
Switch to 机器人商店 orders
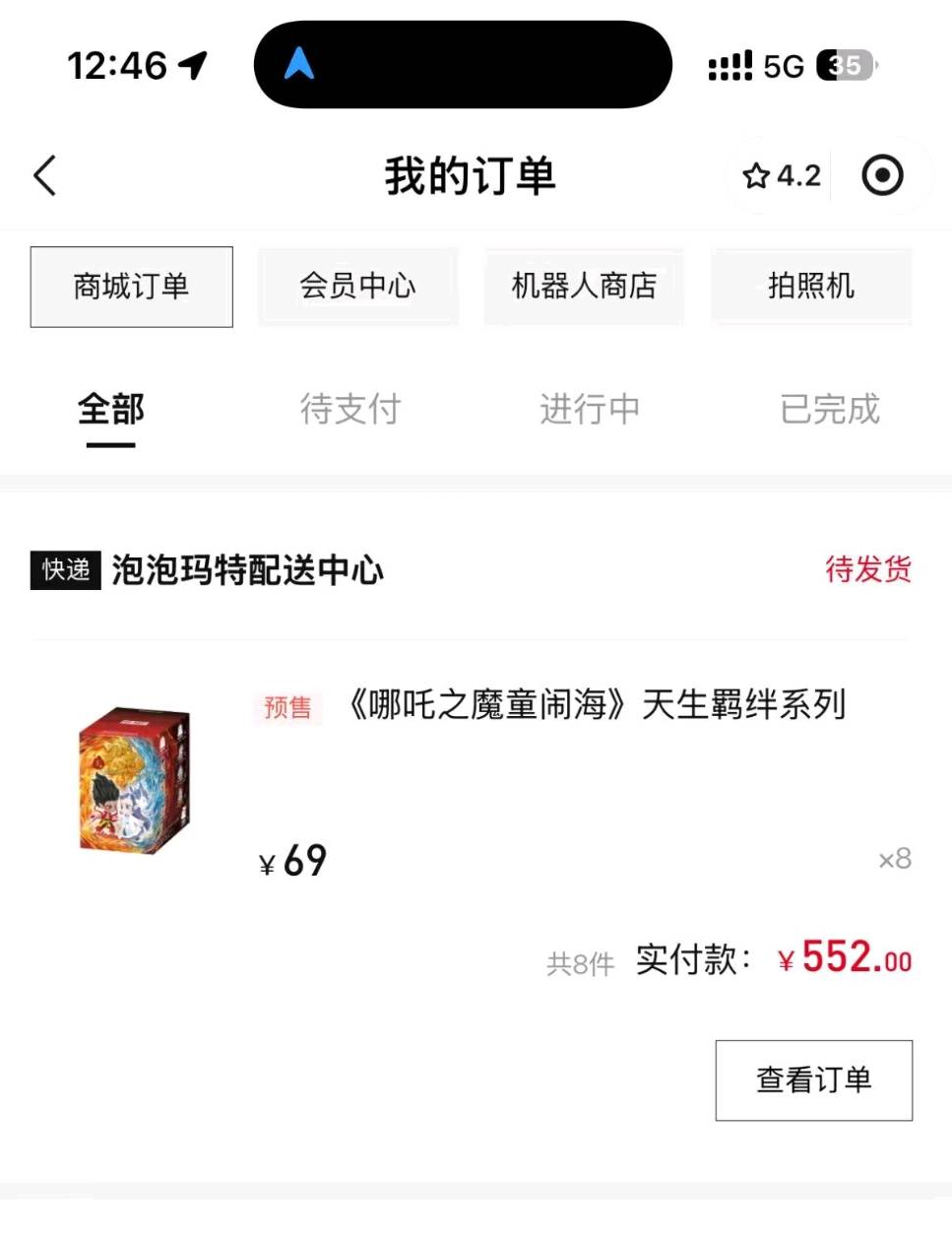[x=584, y=287]
